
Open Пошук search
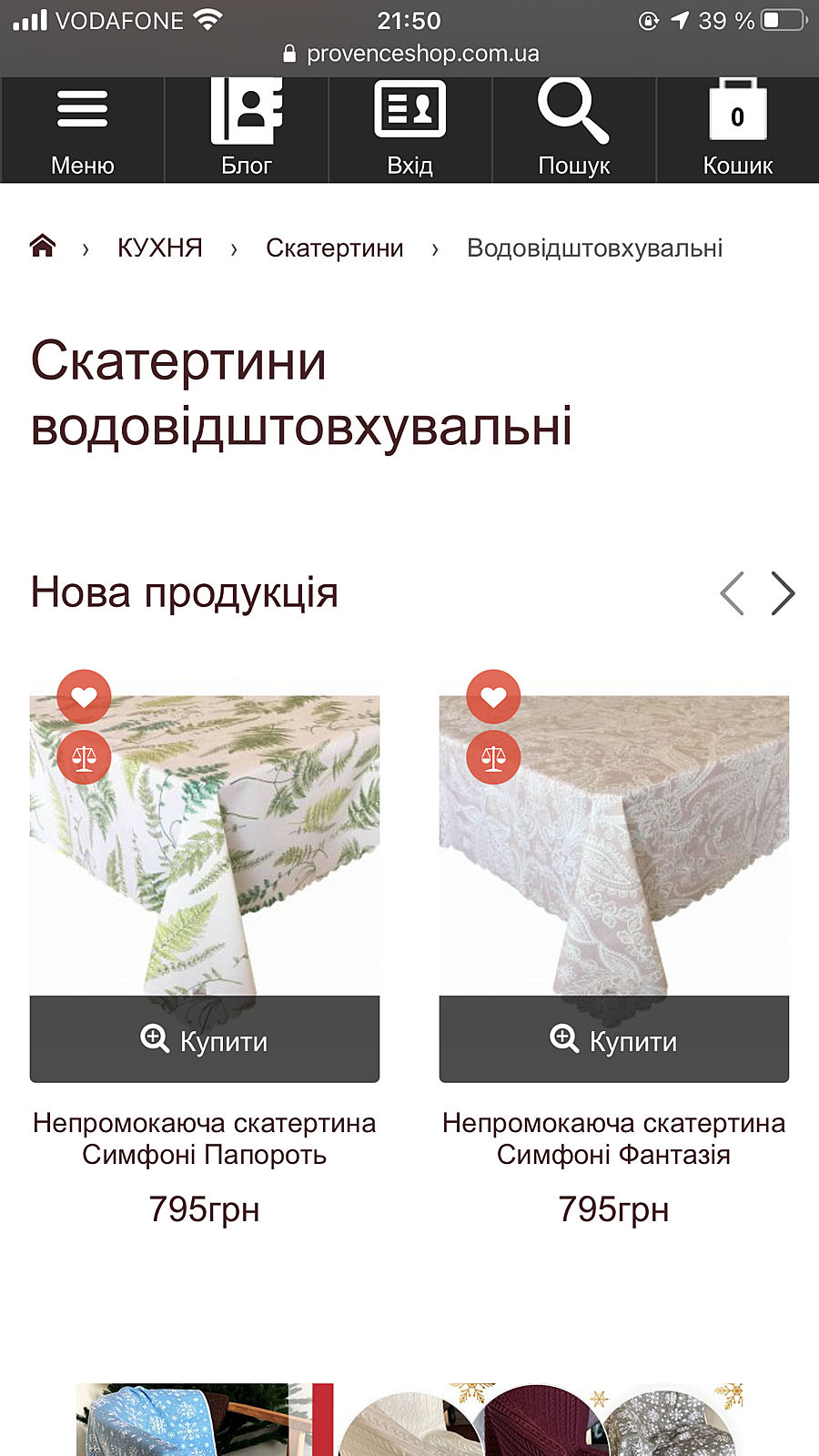(x=573, y=129)
